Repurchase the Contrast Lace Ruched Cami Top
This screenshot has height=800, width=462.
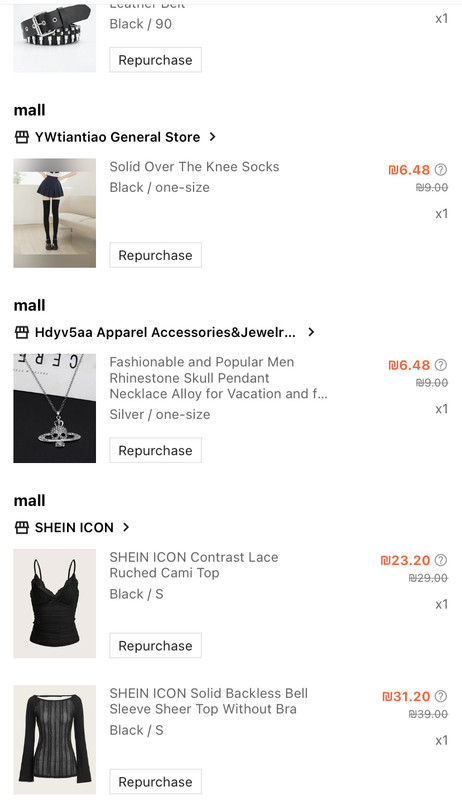[156, 646]
